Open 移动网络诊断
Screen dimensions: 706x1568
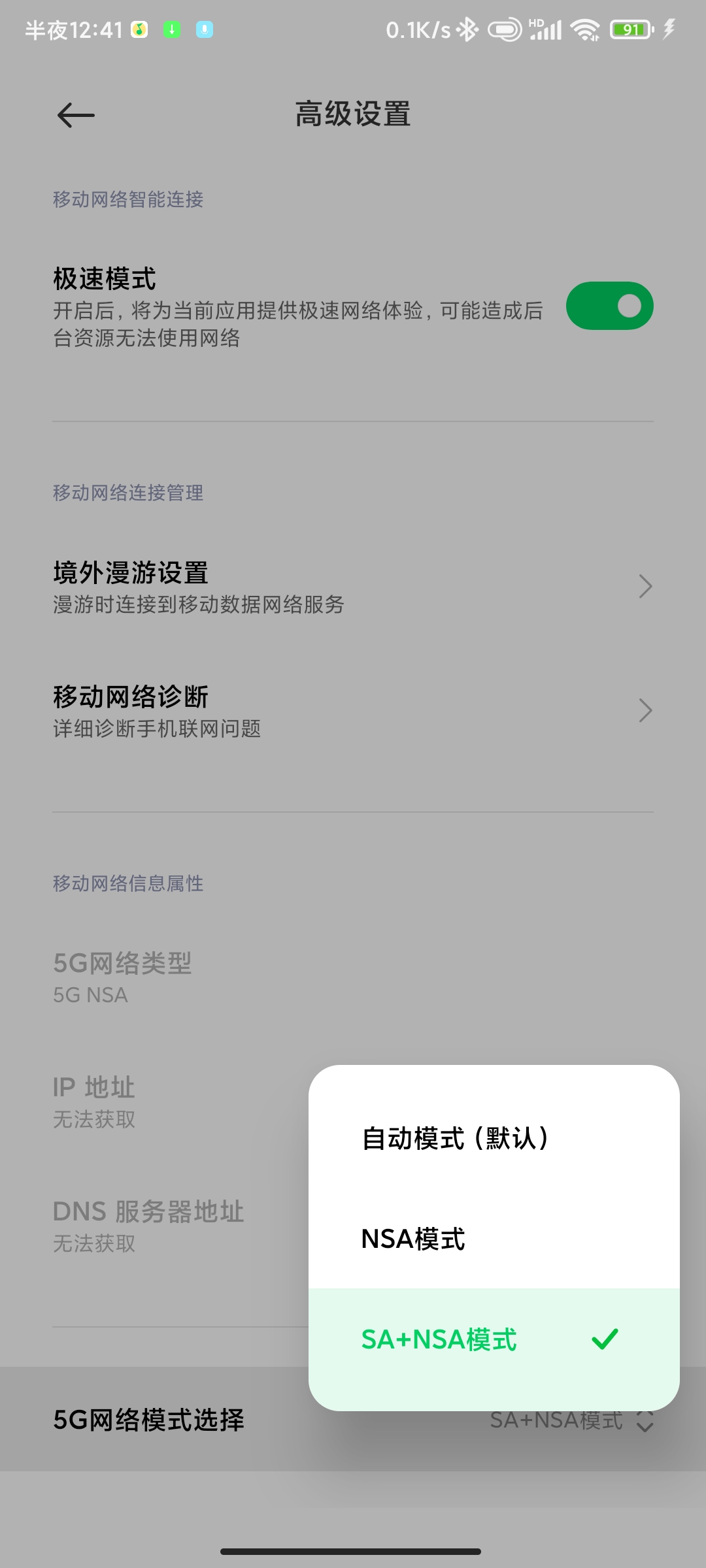pos(353,711)
